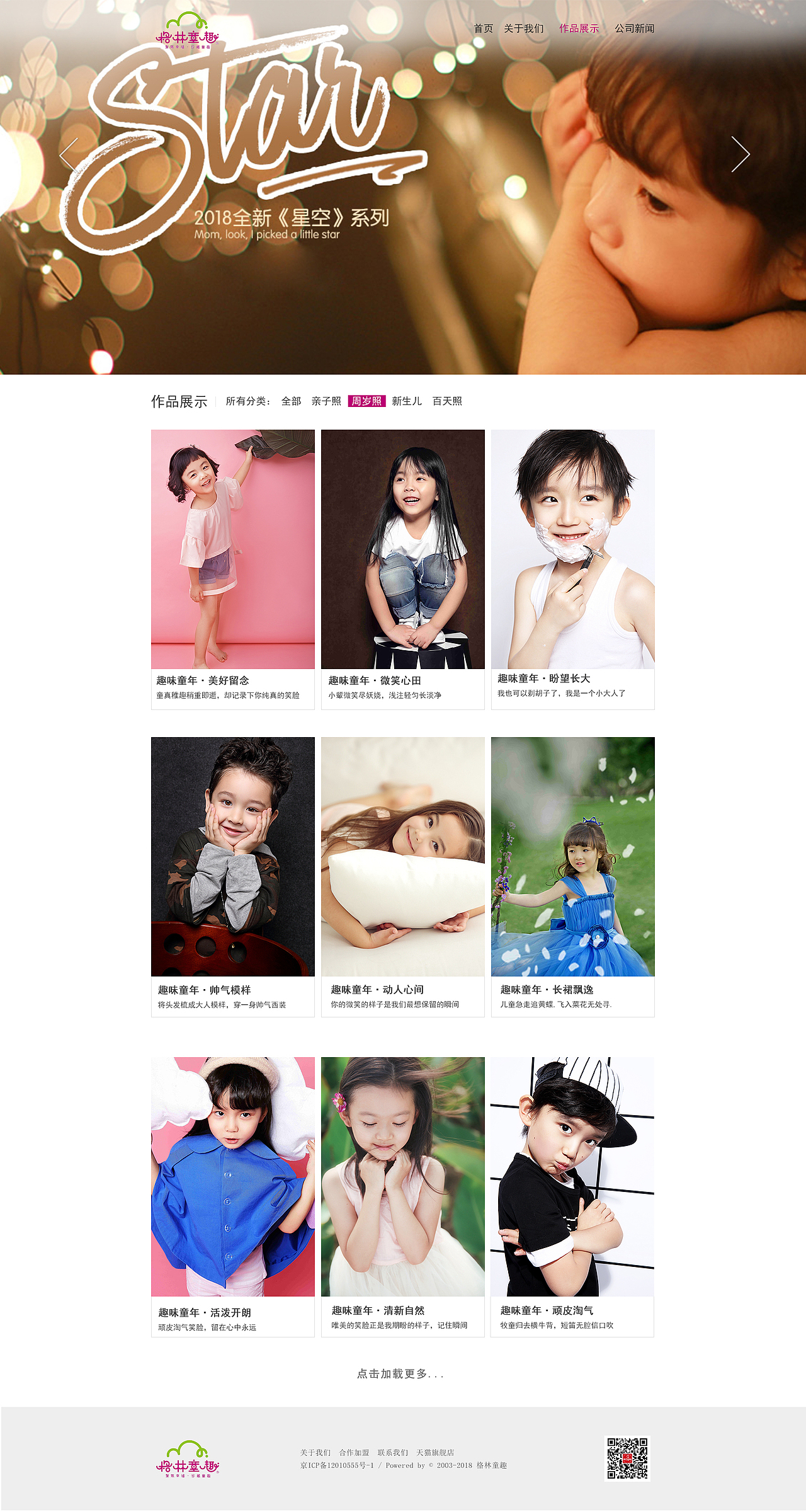Select the 新生儿 category

[407, 401]
